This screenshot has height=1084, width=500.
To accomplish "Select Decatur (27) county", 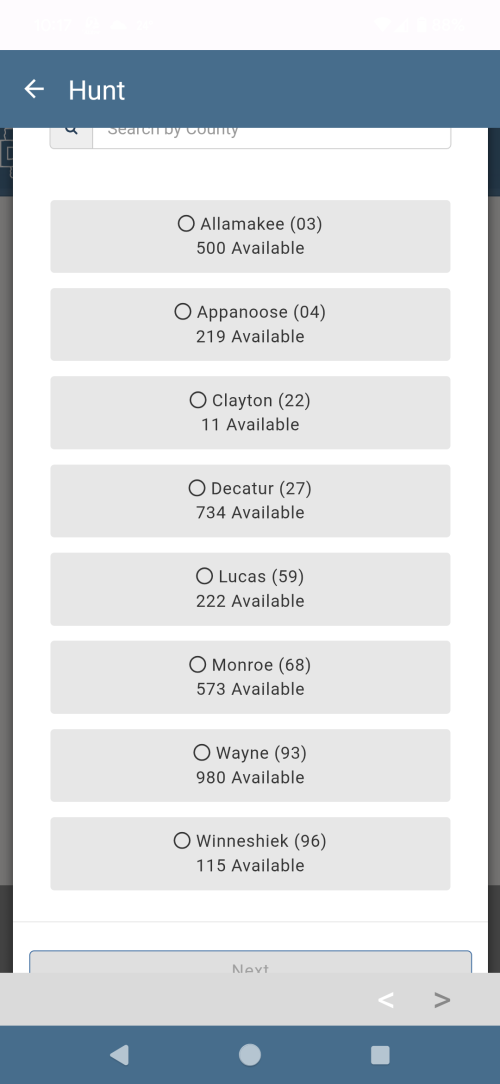I will pos(250,501).
